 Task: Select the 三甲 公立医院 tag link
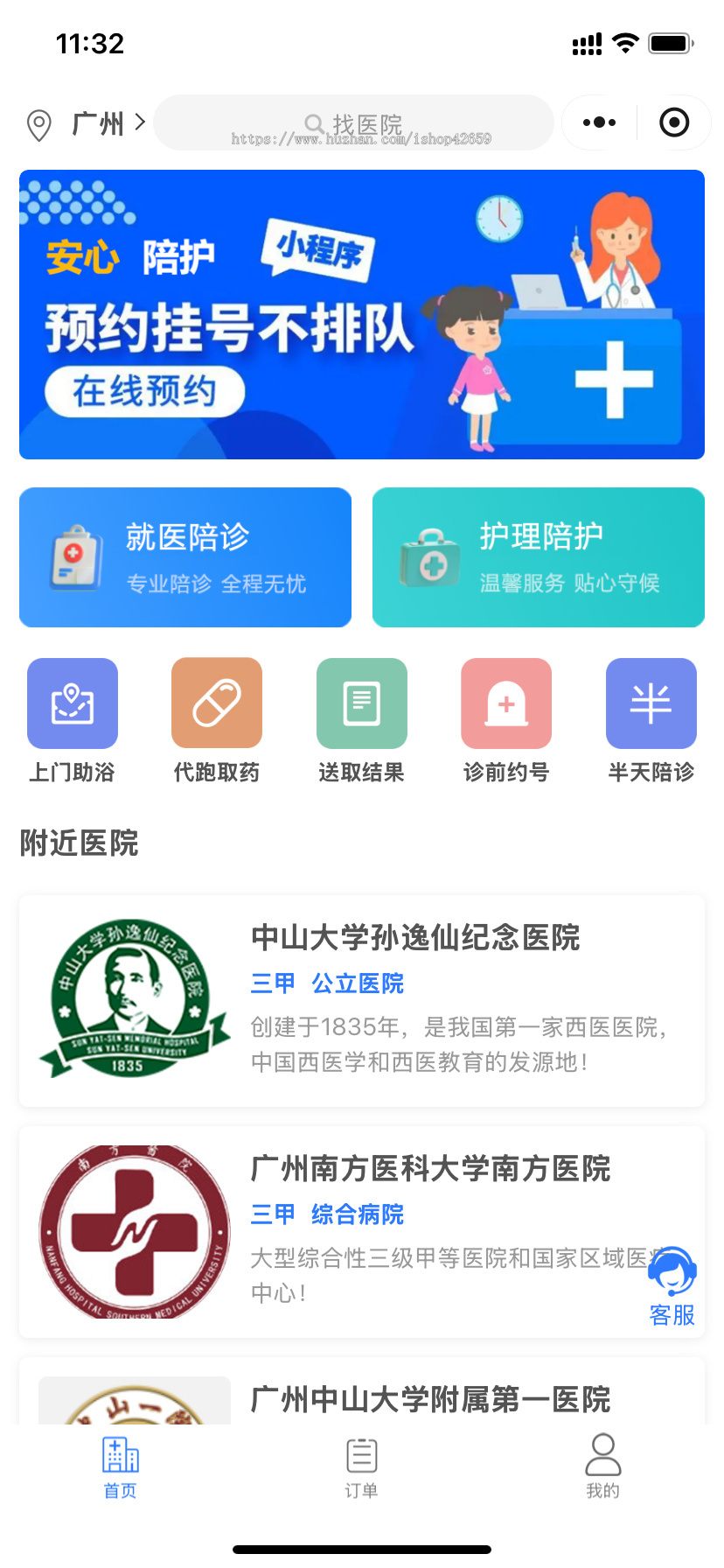325,983
